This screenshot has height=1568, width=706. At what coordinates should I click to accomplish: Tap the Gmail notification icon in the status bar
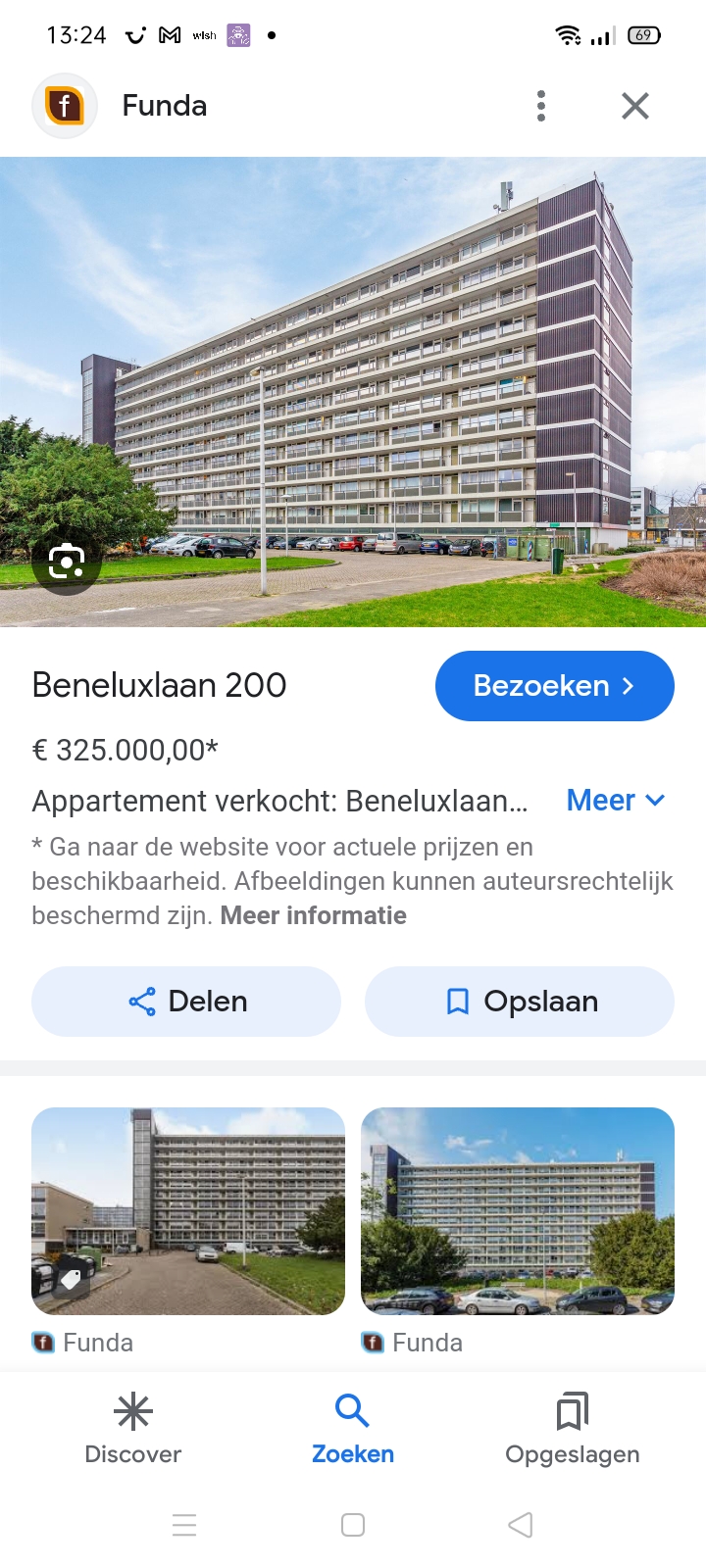tap(169, 34)
